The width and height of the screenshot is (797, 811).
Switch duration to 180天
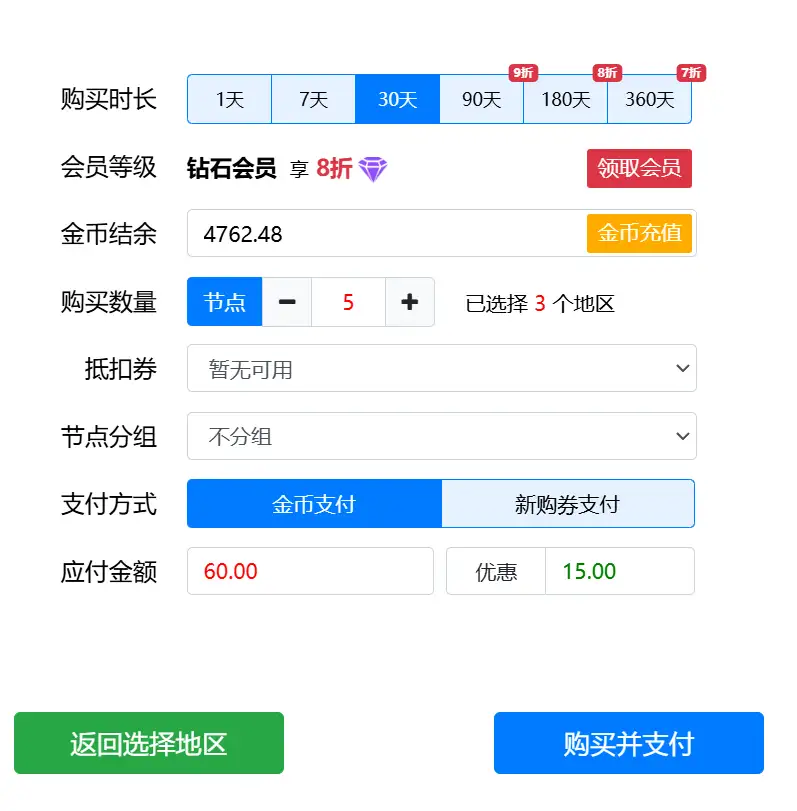(x=565, y=99)
